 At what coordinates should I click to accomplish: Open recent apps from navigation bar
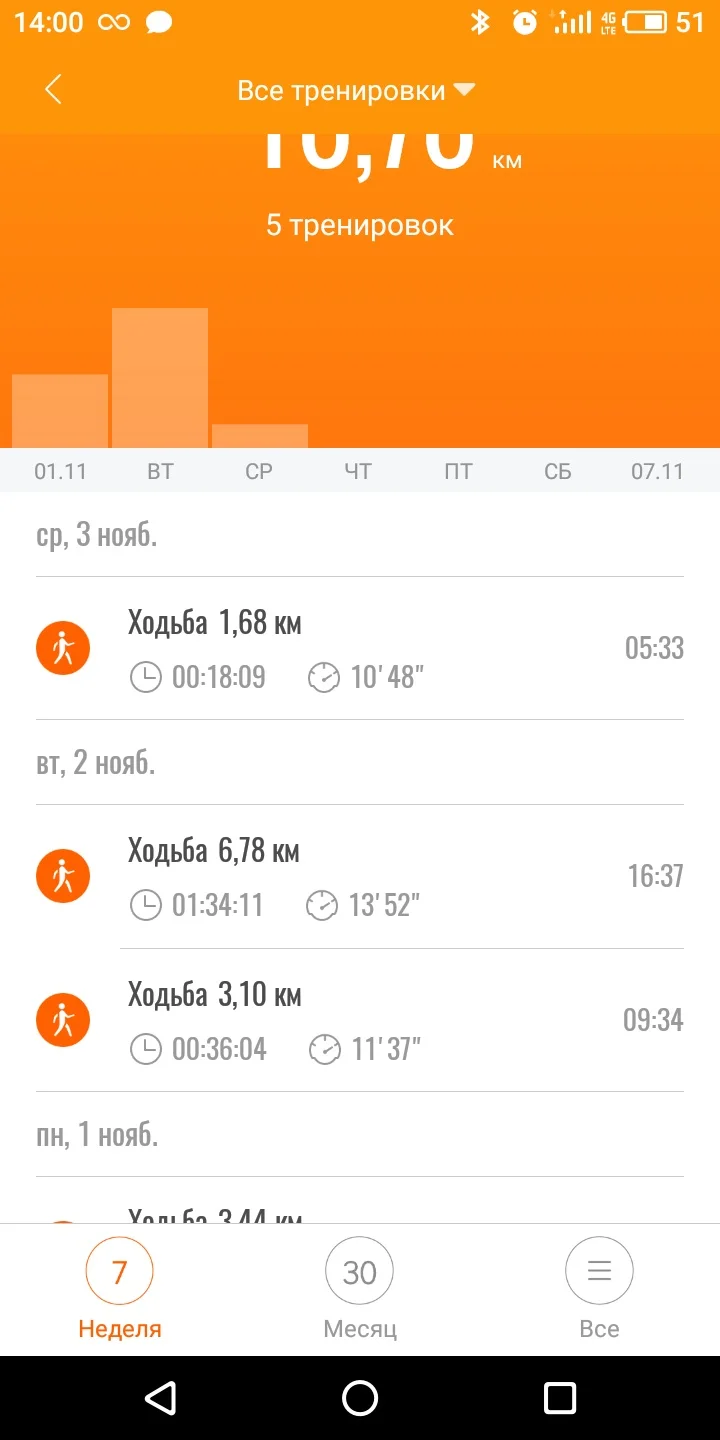(560, 1398)
